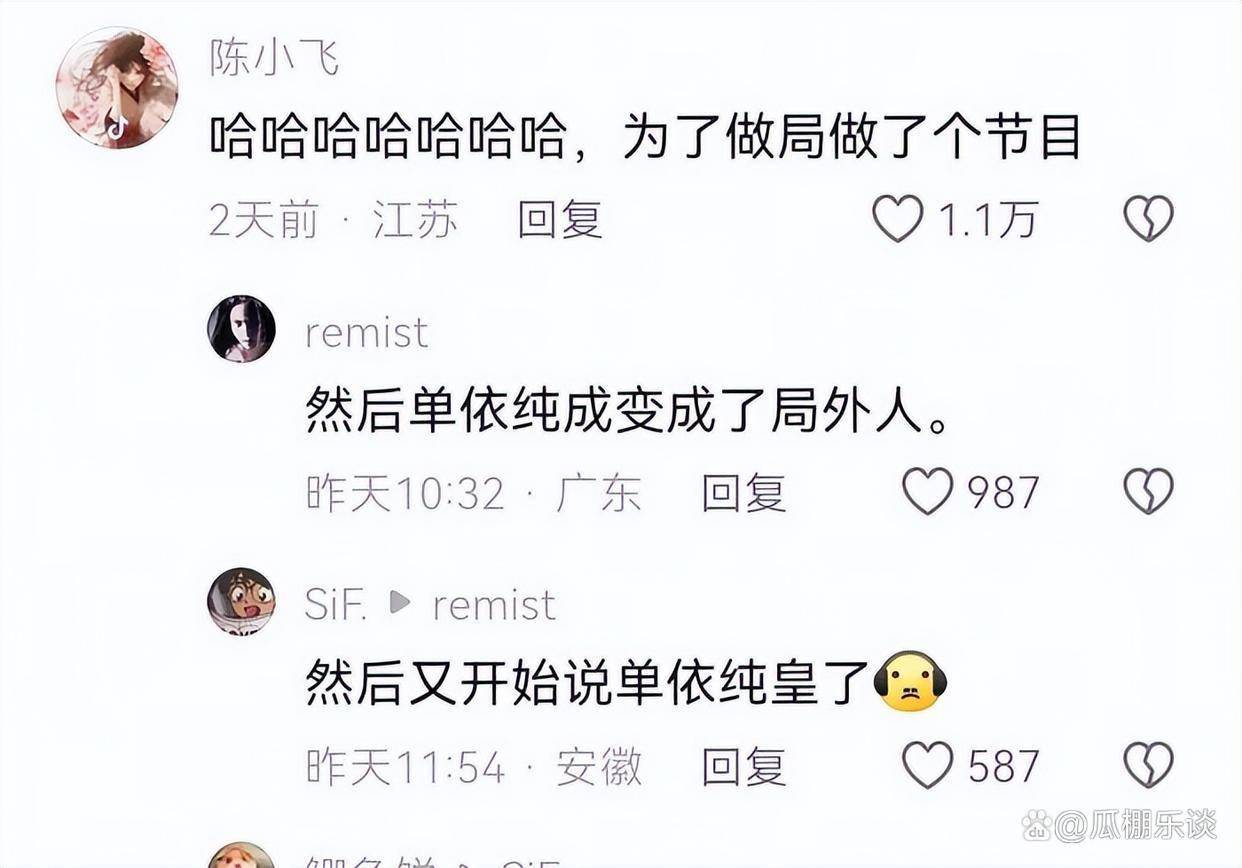Dislike SiF.'s comment
Image resolution: width=1242 pixels, height=868 pixels.
(x=1148, y=765)
